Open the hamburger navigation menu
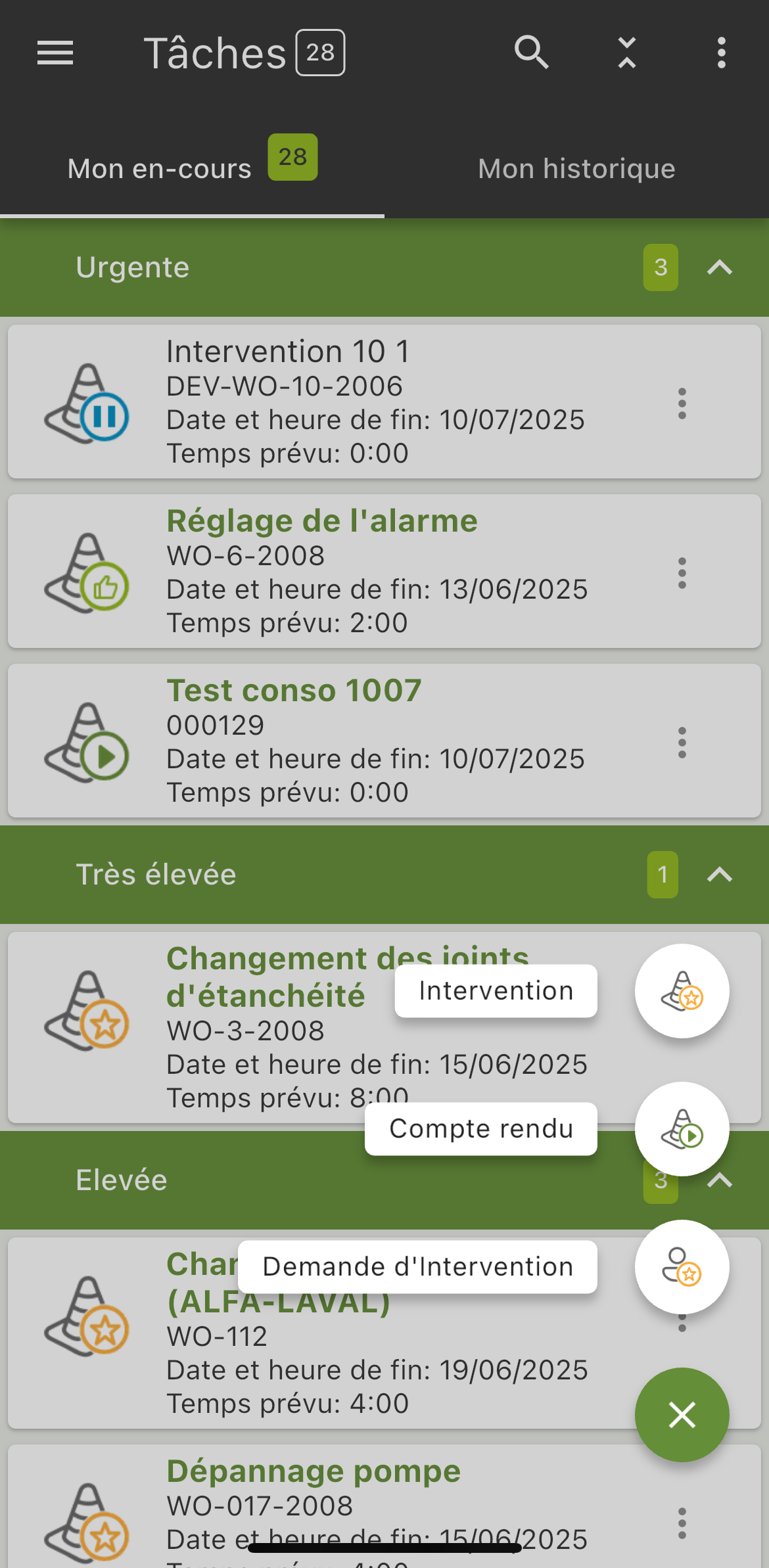 55,53
